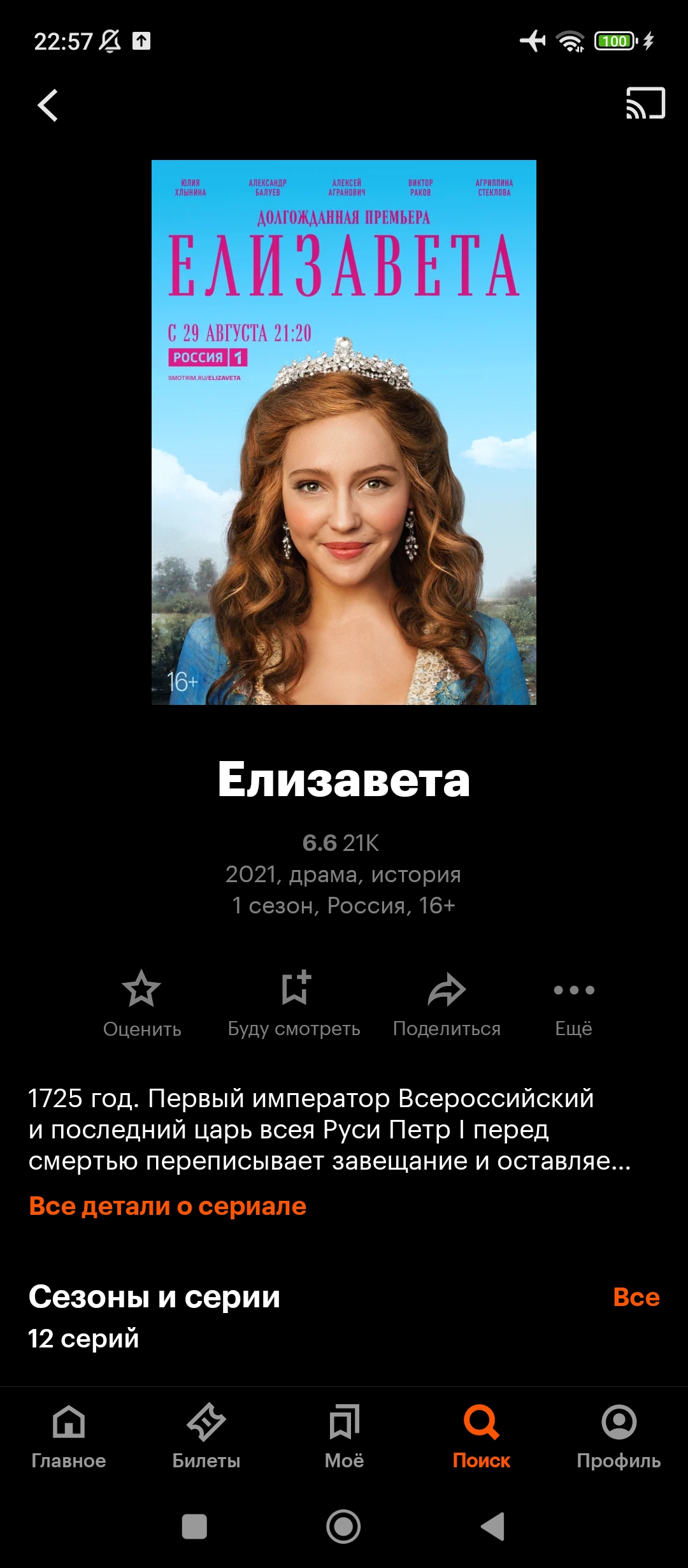Screen dimensions: 688x1568
Task: Add Елизавета to Буду смотреть list
Action: (294, 1004)
